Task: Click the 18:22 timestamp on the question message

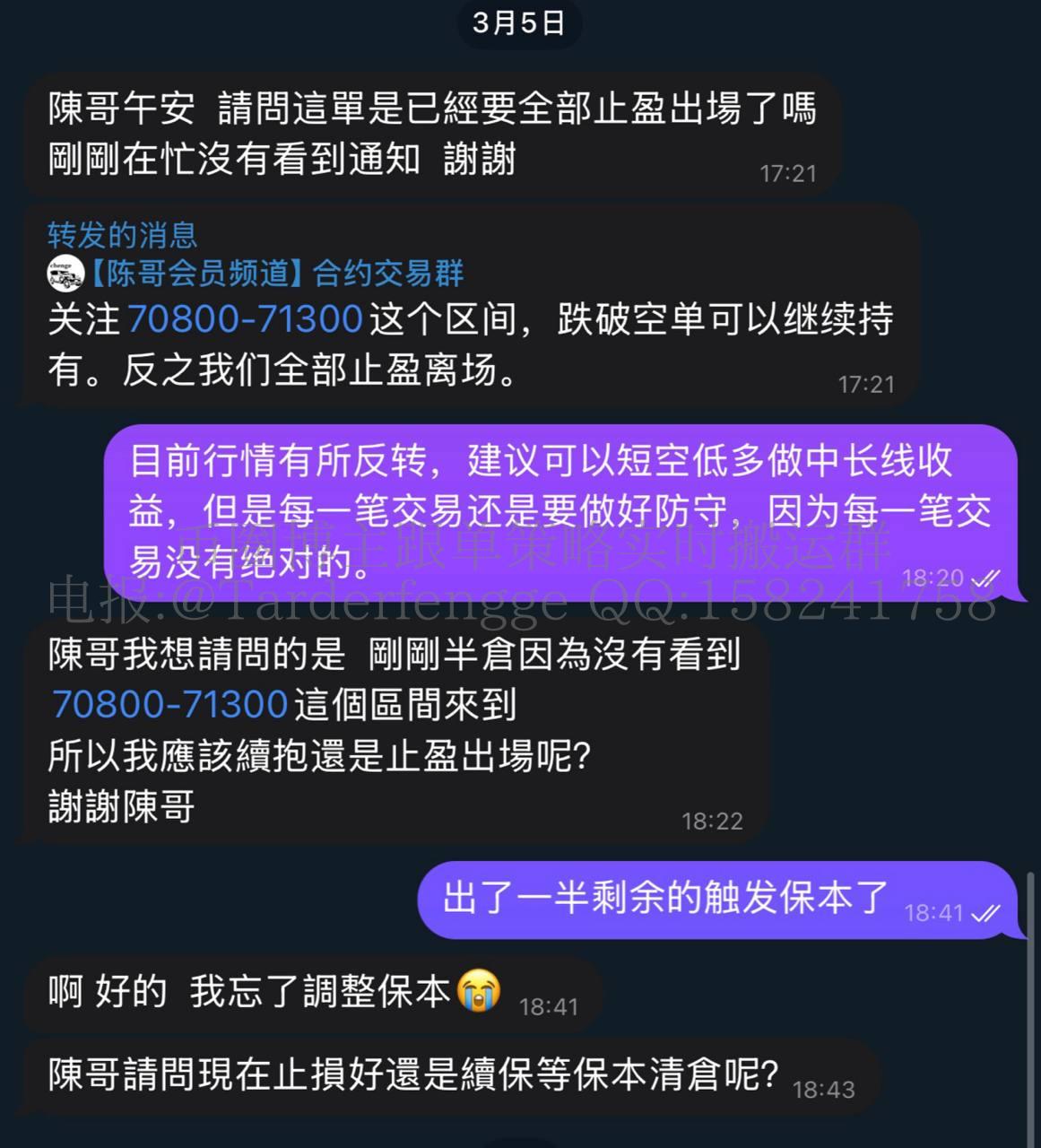Action: click(713, 821)
